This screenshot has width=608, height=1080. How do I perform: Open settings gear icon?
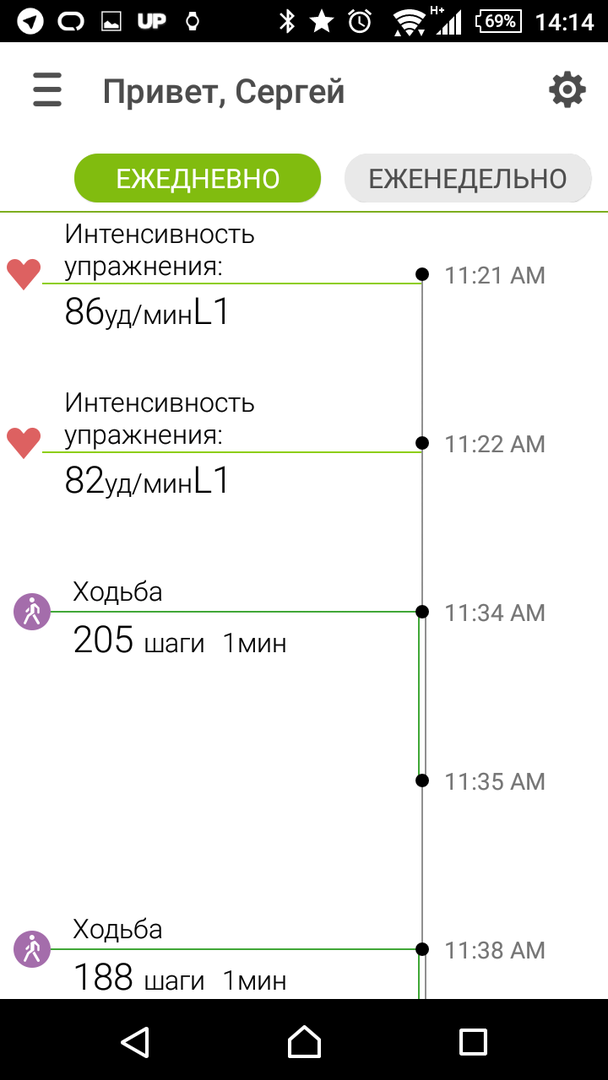(567, 91)
